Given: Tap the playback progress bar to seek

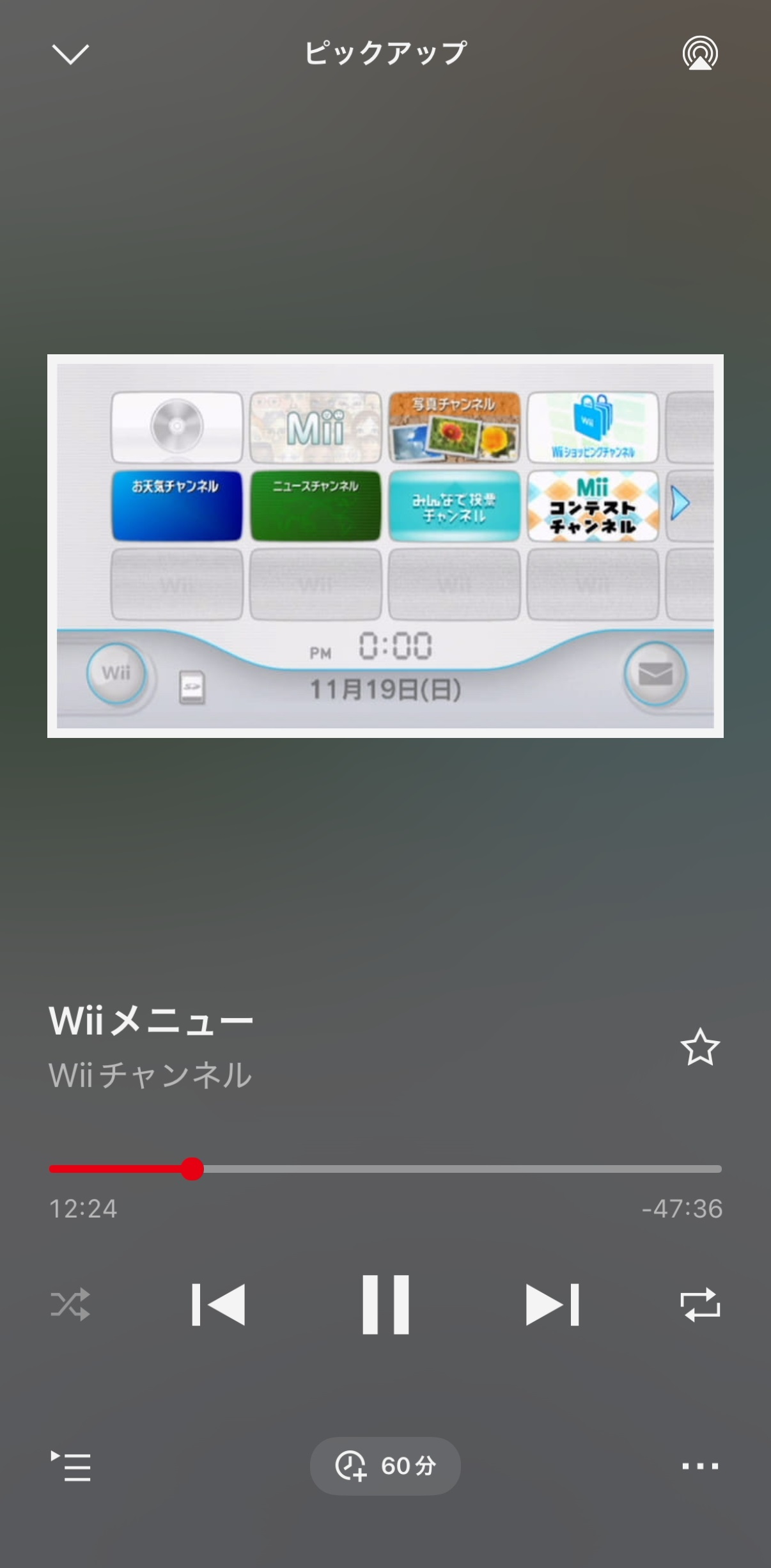Looking at the screenshot, I should tap(385, 1169).
